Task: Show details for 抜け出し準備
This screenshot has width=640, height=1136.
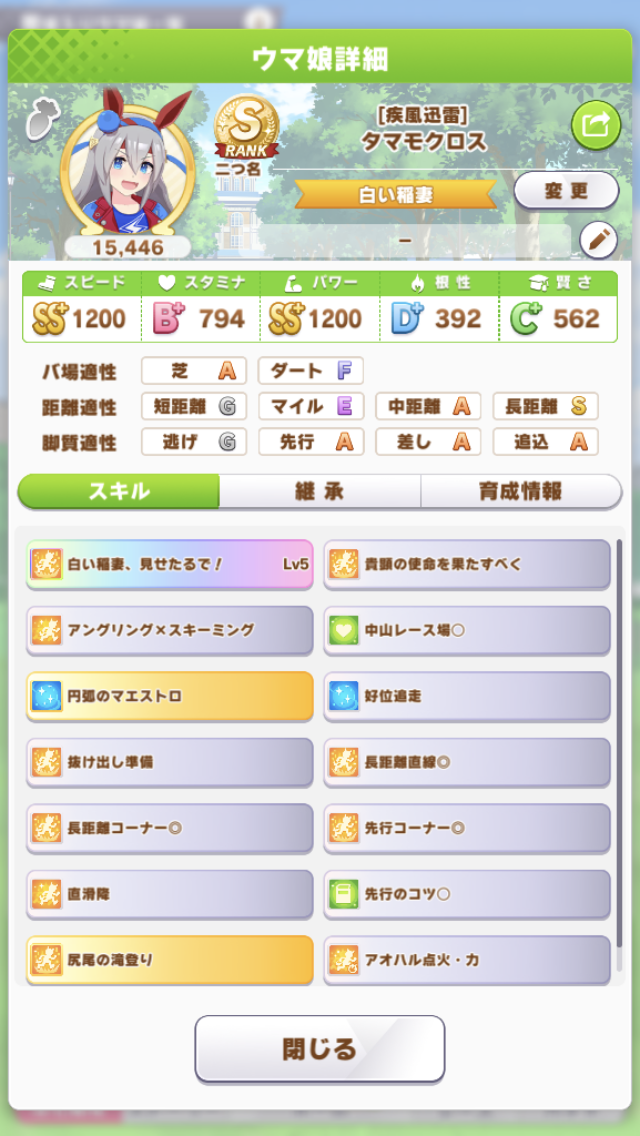Action: click(x=169, y=762)
